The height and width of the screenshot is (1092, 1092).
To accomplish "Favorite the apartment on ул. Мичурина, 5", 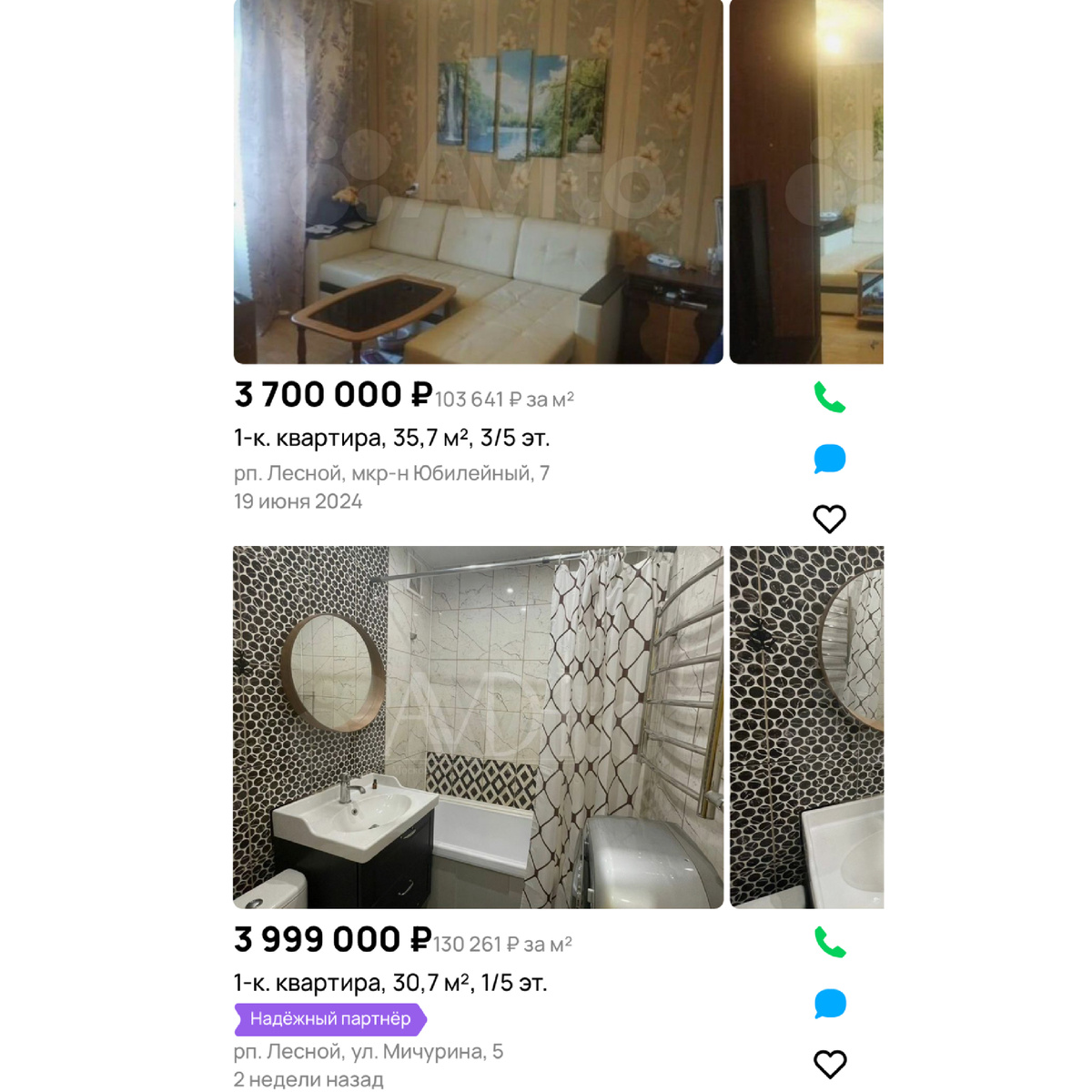I will pos(829,1064).
